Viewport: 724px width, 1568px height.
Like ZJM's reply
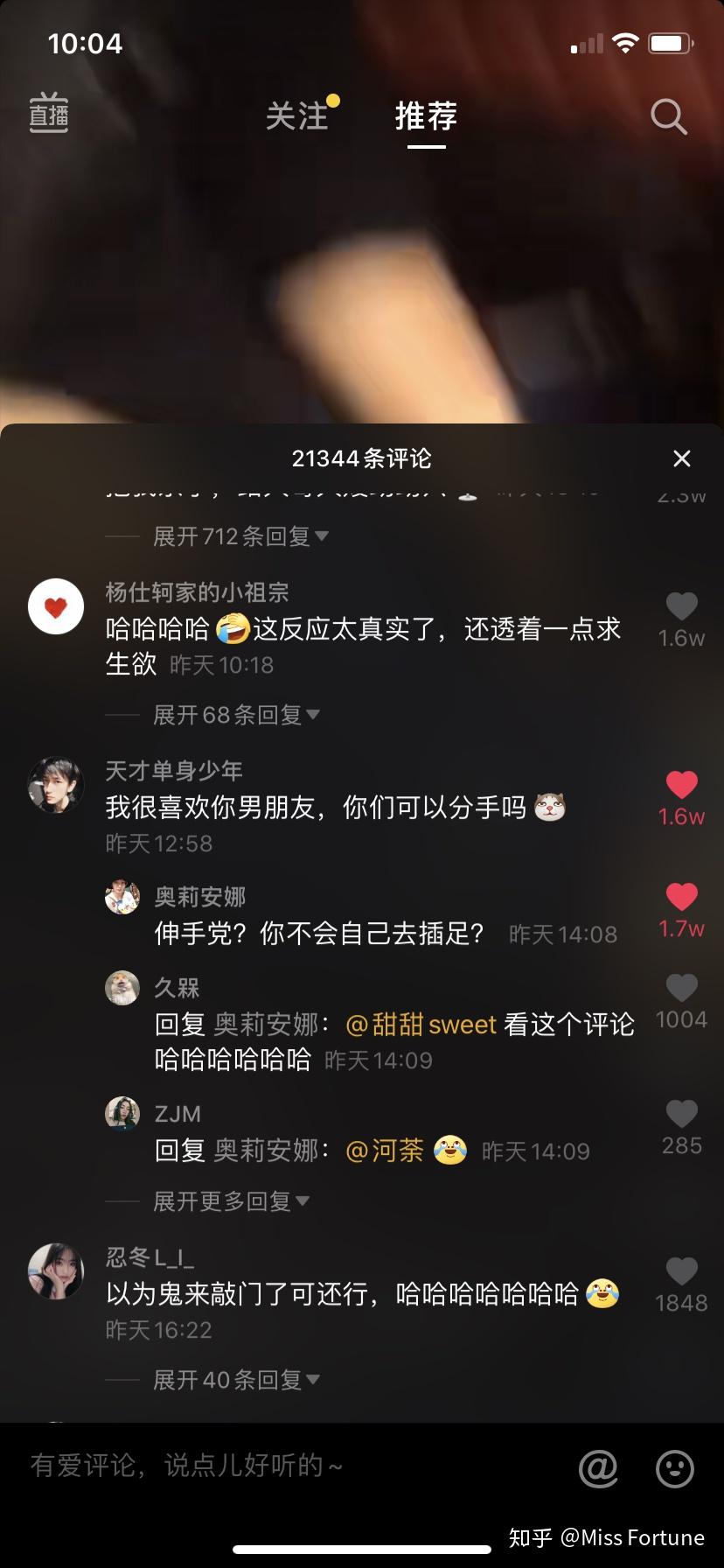pyautogui.click(x=681, y=1114)
